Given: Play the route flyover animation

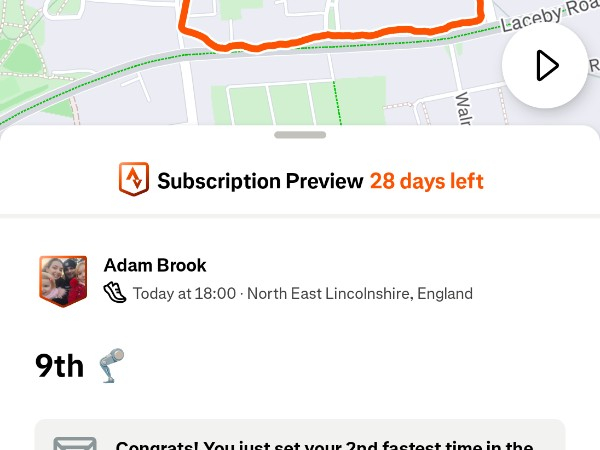Looking at the screenshot, I should [545, 66].
